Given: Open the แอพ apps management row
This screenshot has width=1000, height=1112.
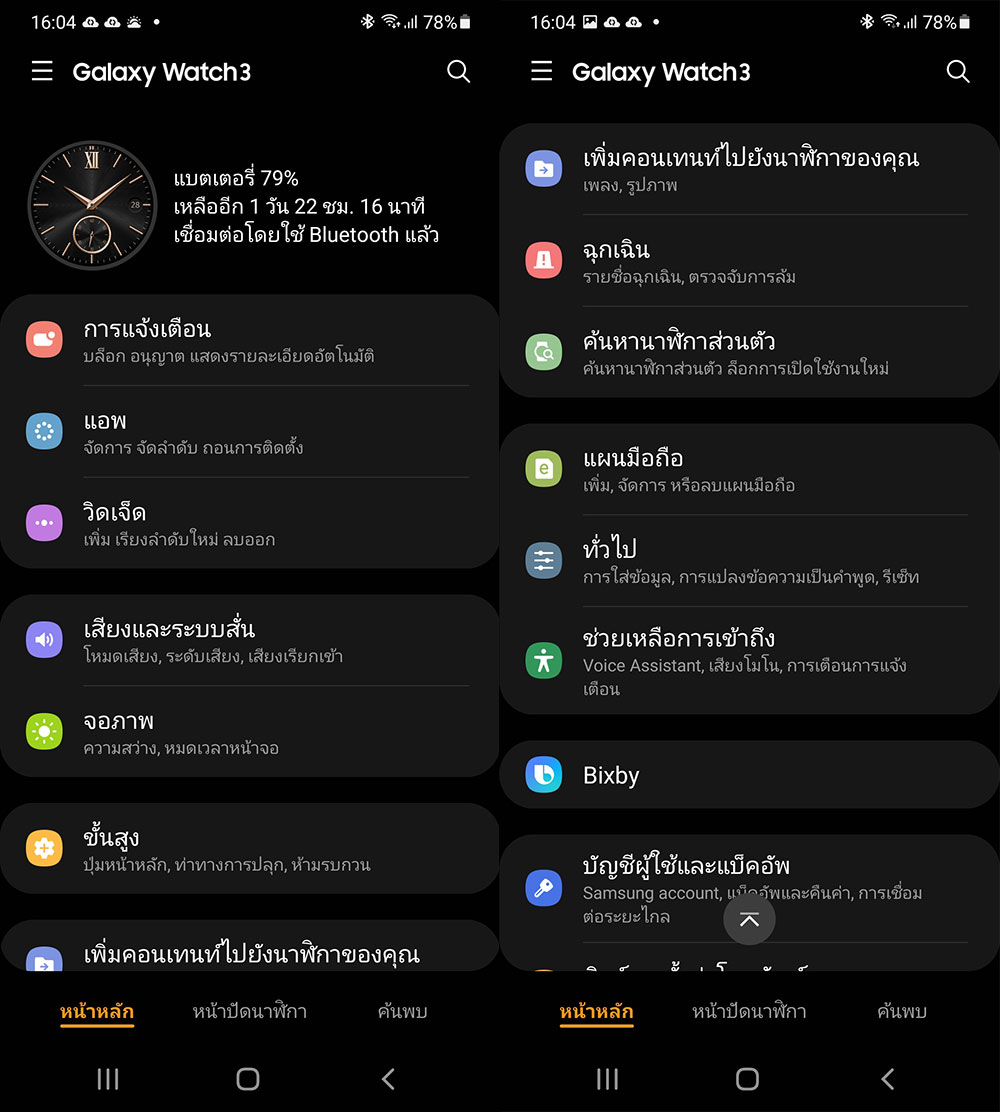Looking at the screenshot, I should [250, 432].
